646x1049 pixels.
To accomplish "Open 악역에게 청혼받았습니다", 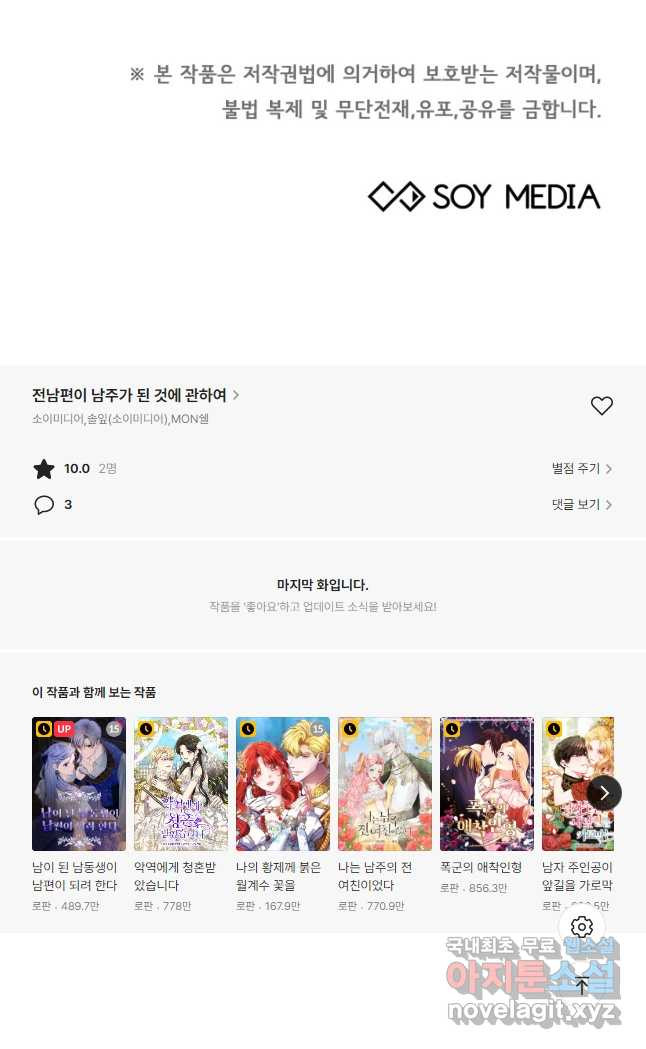I will coord(181,784).
